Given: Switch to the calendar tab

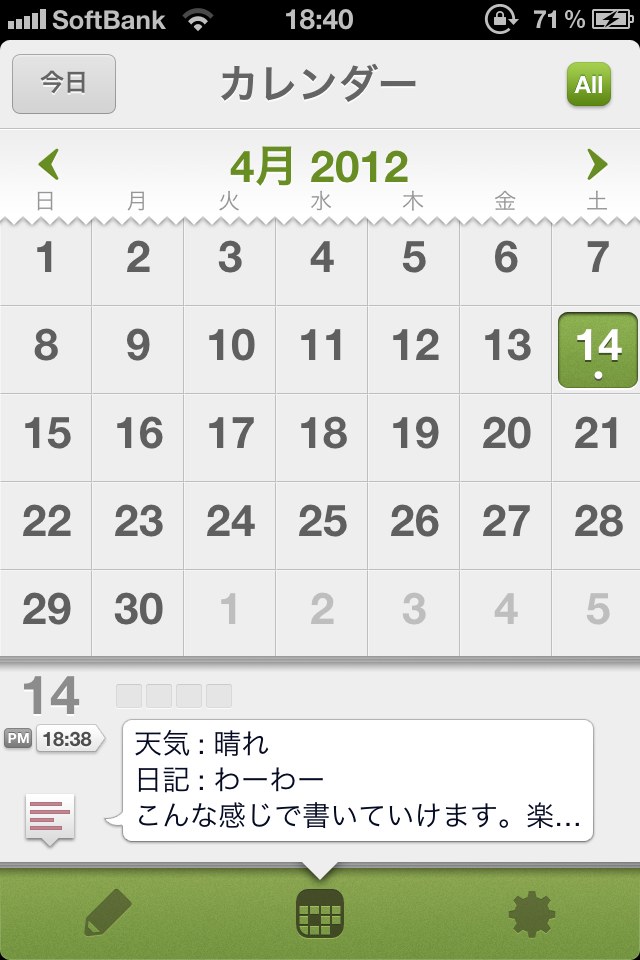Looking at the screenshot, I should click(320, 913).
